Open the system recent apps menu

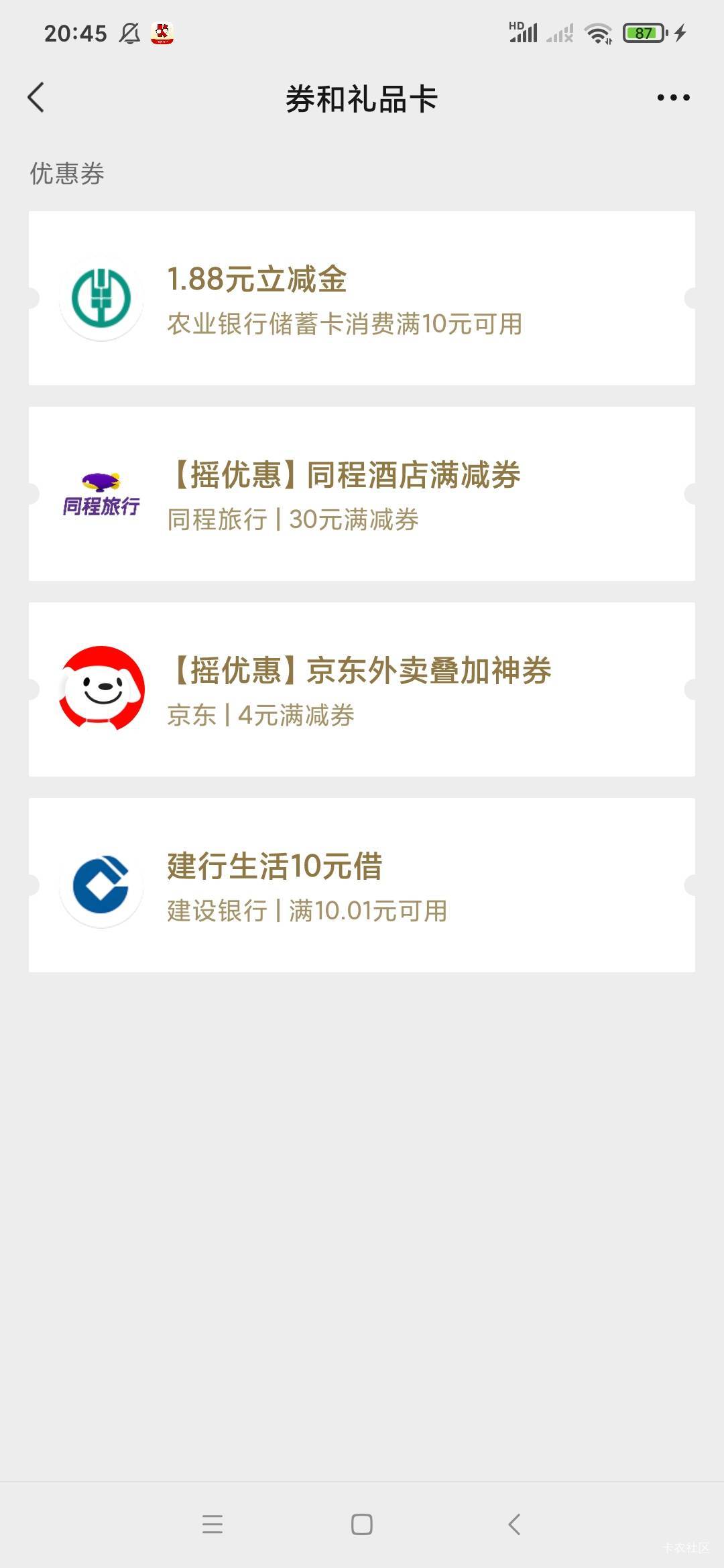click(x=213, y=1524)
